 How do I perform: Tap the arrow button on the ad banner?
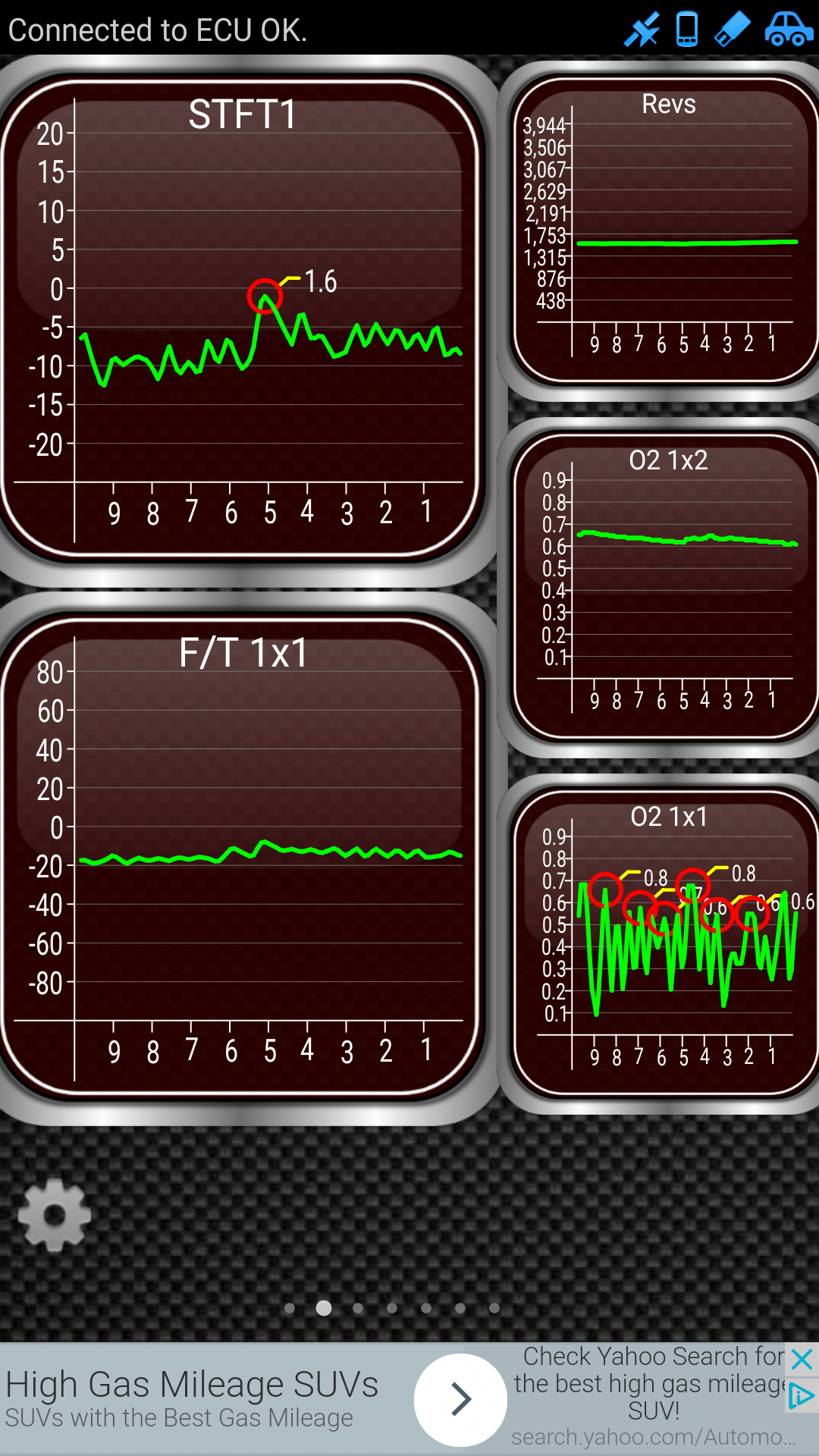point(460,1399)
